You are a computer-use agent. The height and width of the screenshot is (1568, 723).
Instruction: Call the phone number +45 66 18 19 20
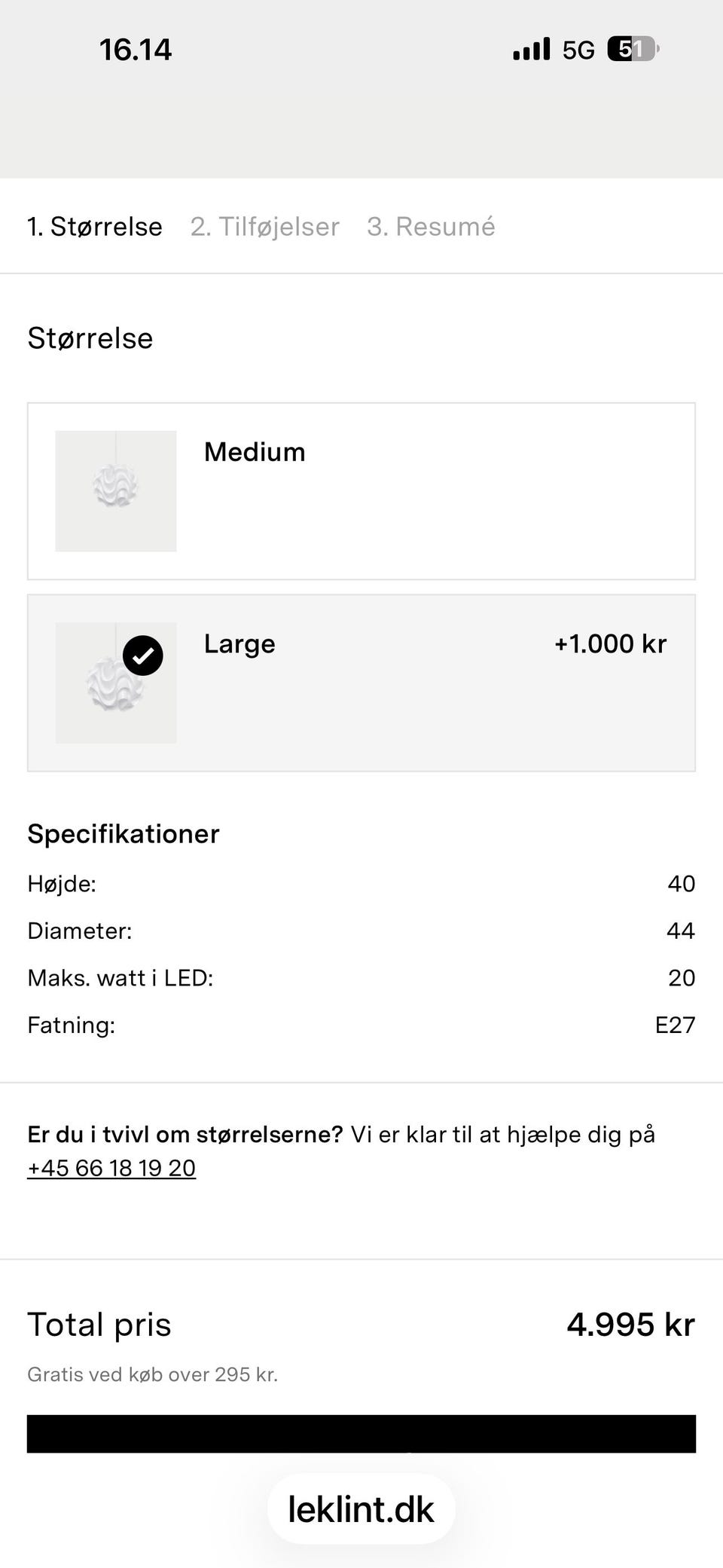point(111,1168)
